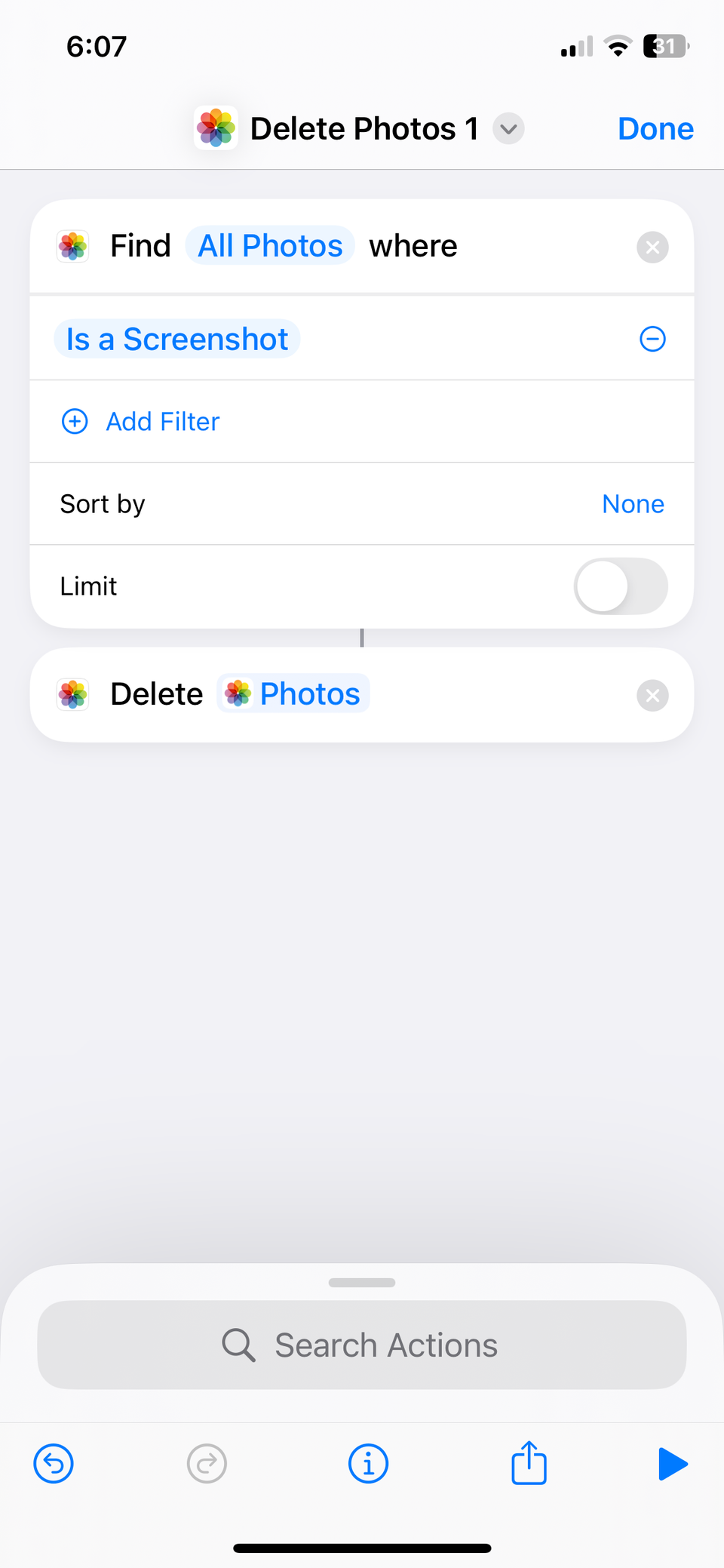Click the plus icon beside Add Filter
The image size is (724, 1568).
pos(74,421)
